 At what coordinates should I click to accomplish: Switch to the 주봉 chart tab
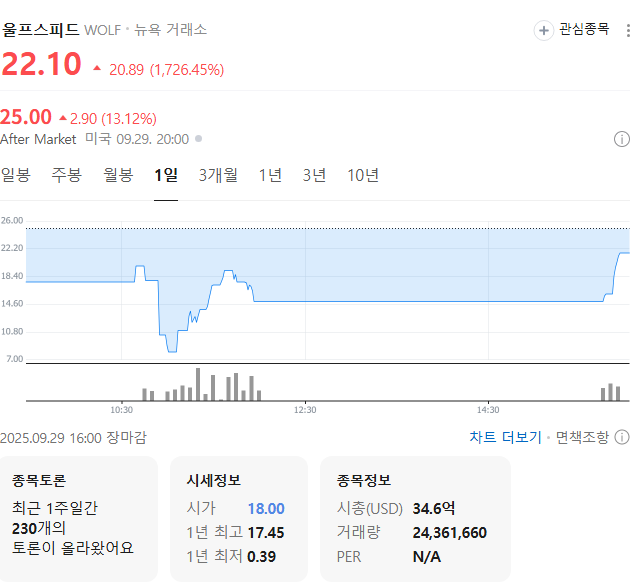point(67,176)
